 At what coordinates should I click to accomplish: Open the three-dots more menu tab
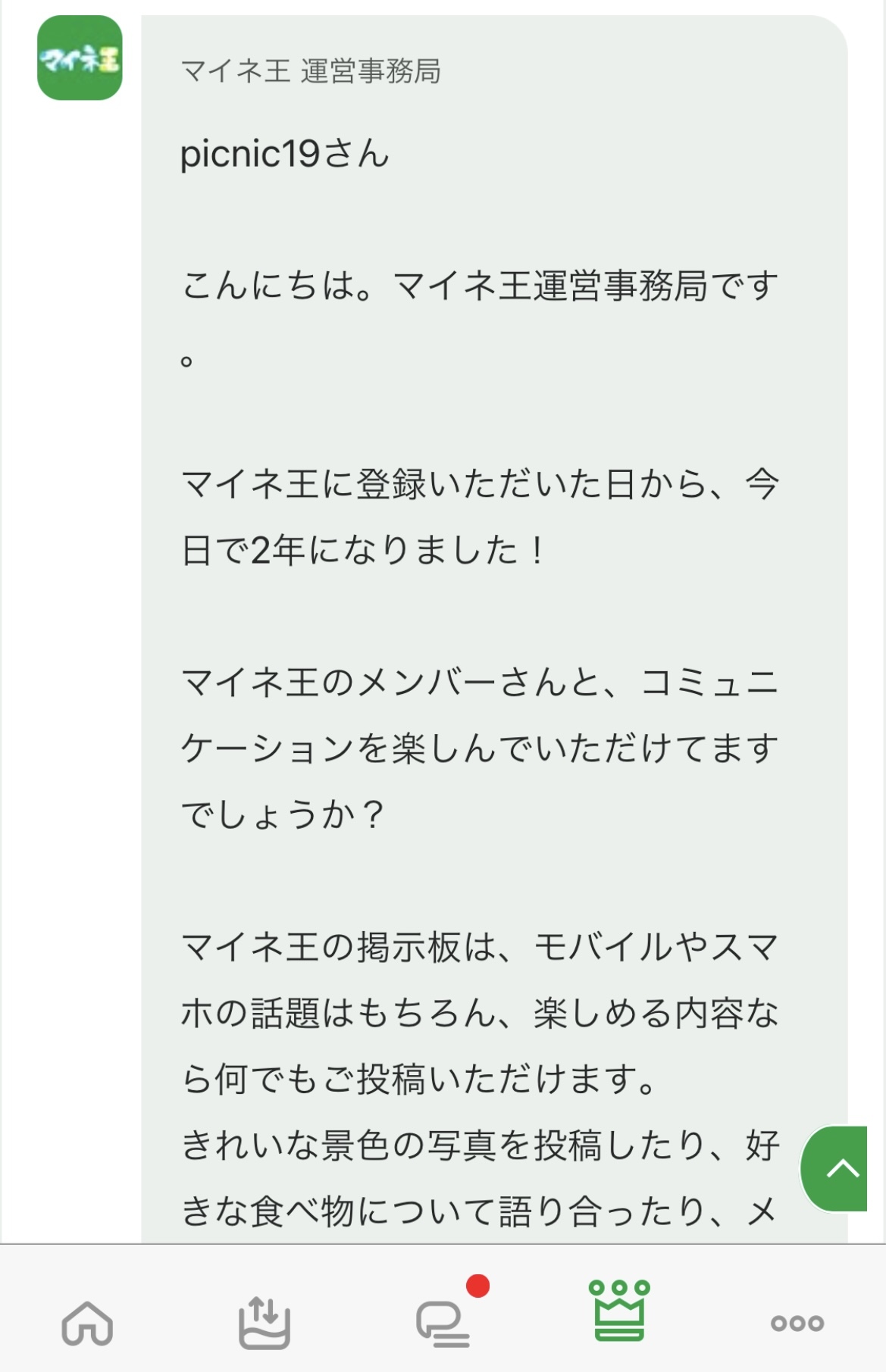point(797,1324)
